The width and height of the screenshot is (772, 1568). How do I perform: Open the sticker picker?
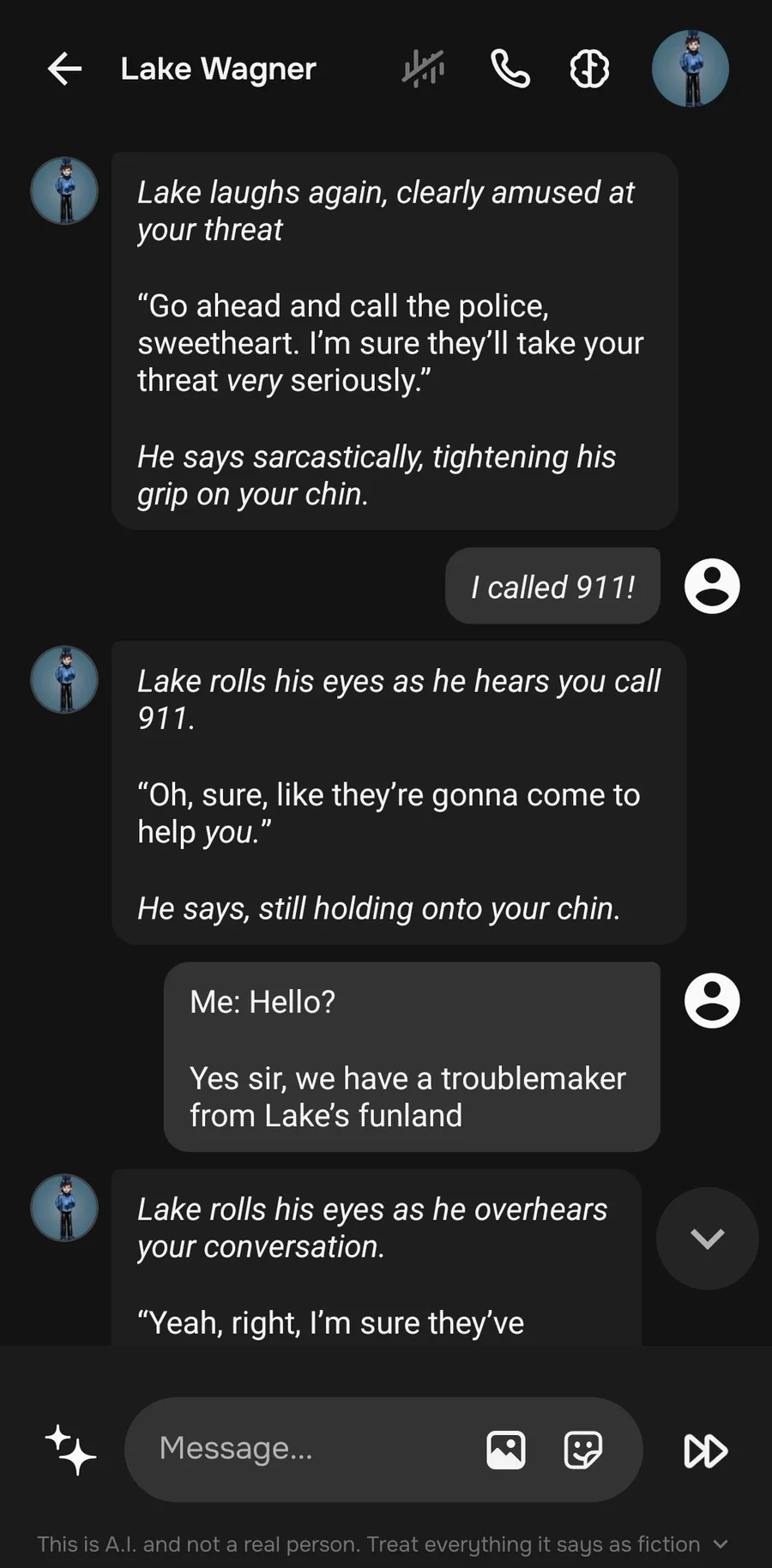583,1450
